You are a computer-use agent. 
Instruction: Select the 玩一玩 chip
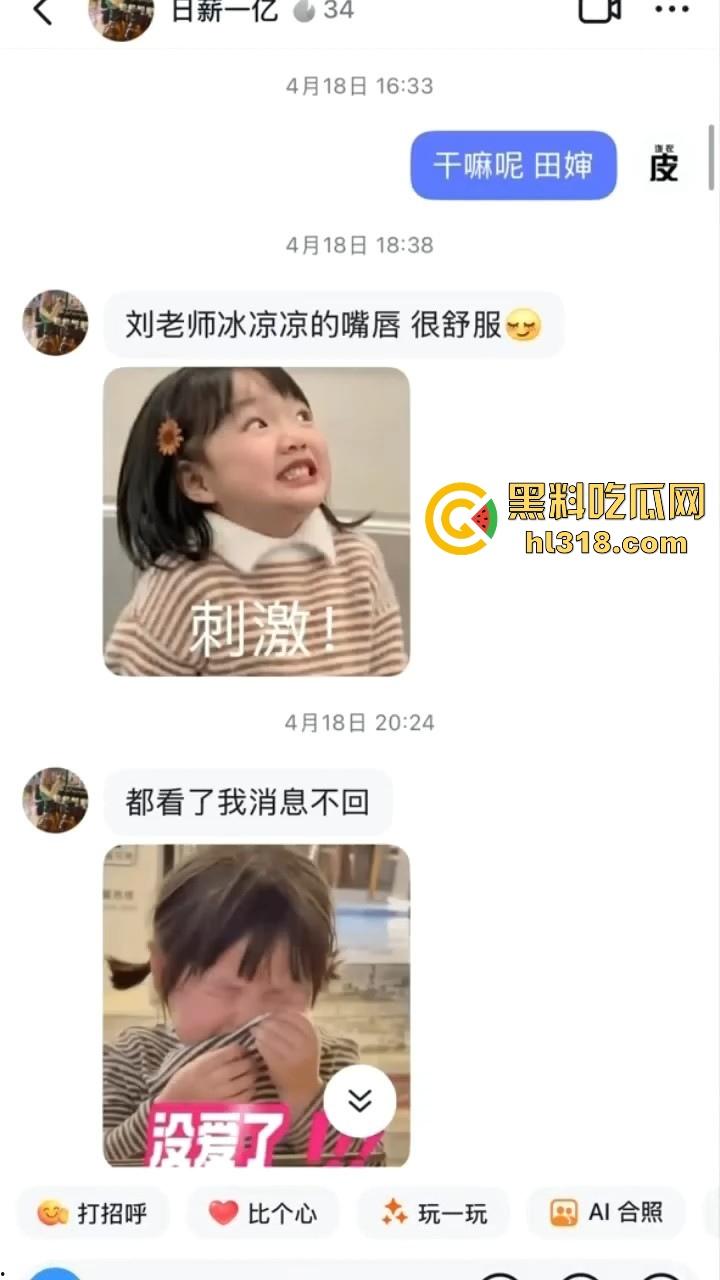tap(434, 1213)
